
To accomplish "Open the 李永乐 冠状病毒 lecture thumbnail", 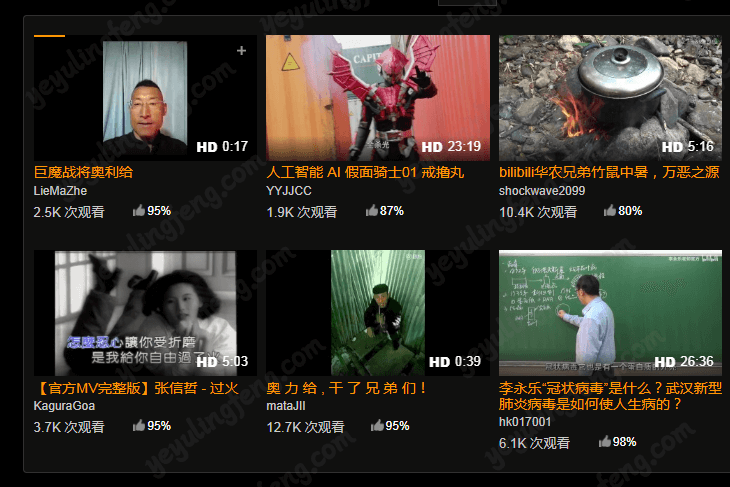I will pyautogui.click(x=610, y=312).
